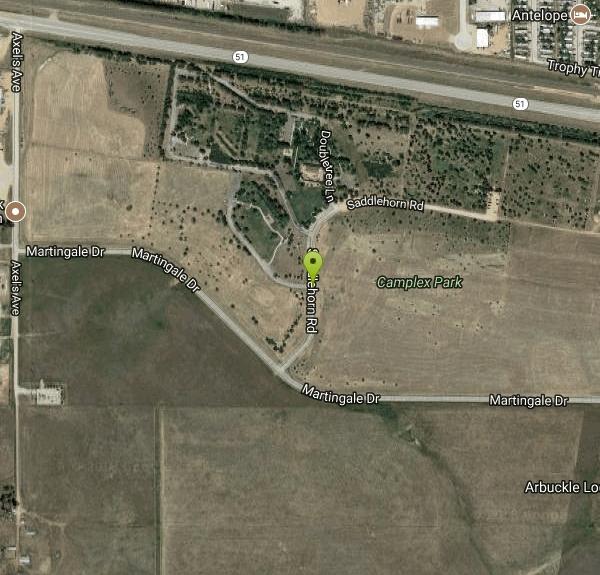Open the Antelope hotel marker
Viewport: 600px width, 575px height.
580,15
